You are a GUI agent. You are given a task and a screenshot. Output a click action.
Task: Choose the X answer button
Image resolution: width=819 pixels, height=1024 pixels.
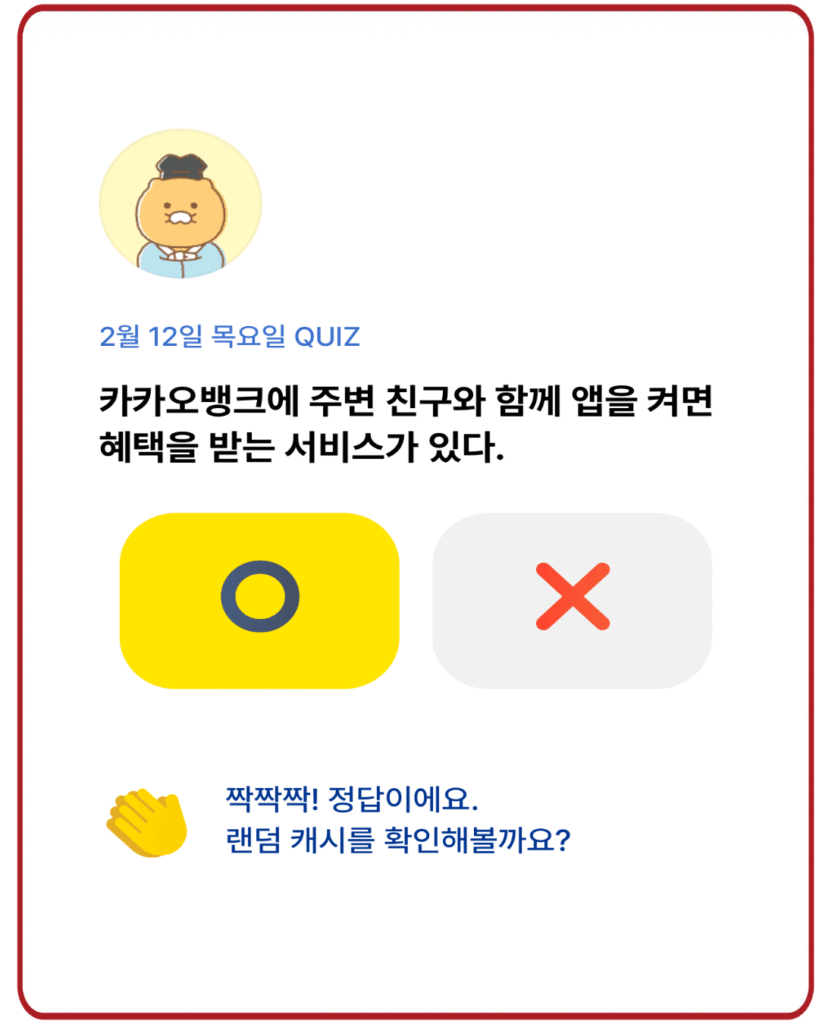click(x=571, y=600)
